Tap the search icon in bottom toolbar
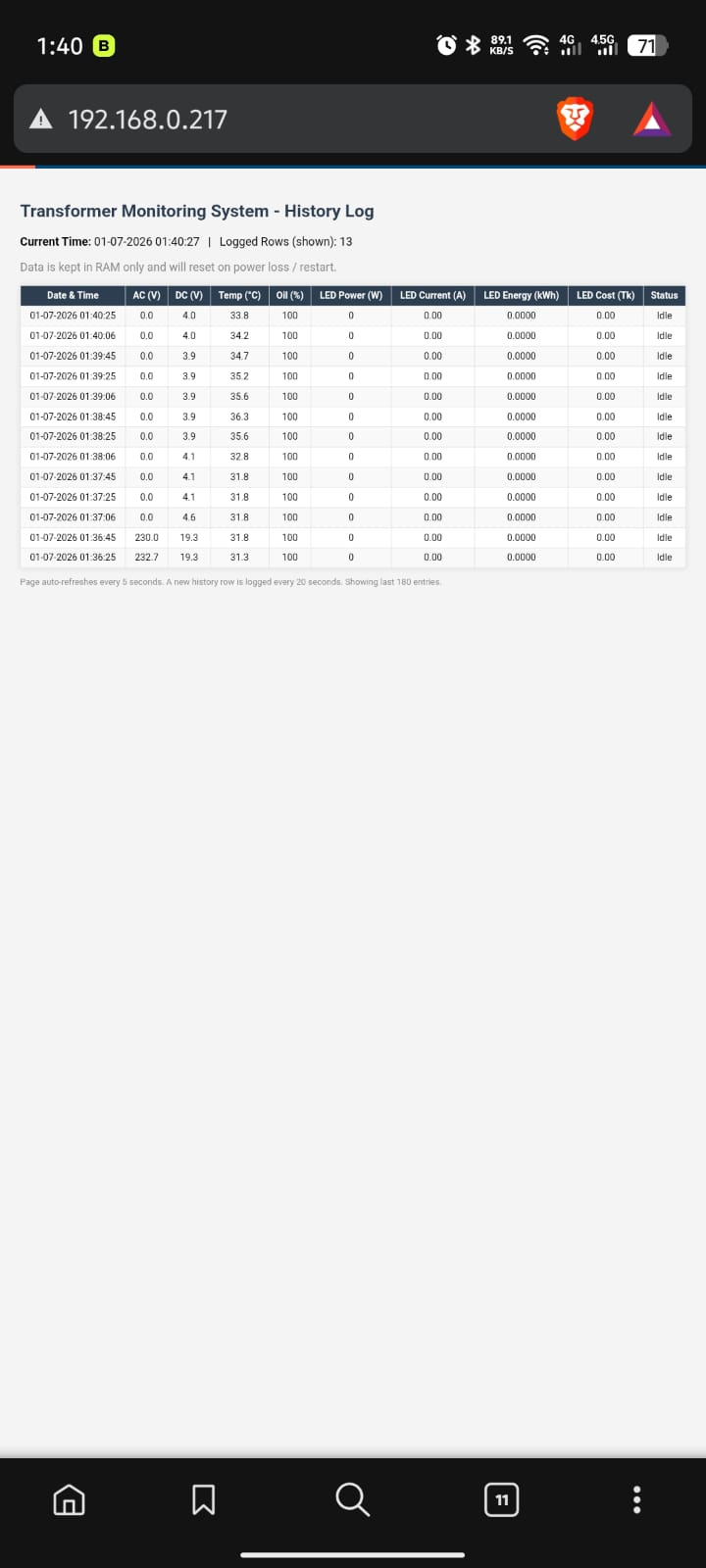This screenshot has width=706, height=1568. point(352,1499)
